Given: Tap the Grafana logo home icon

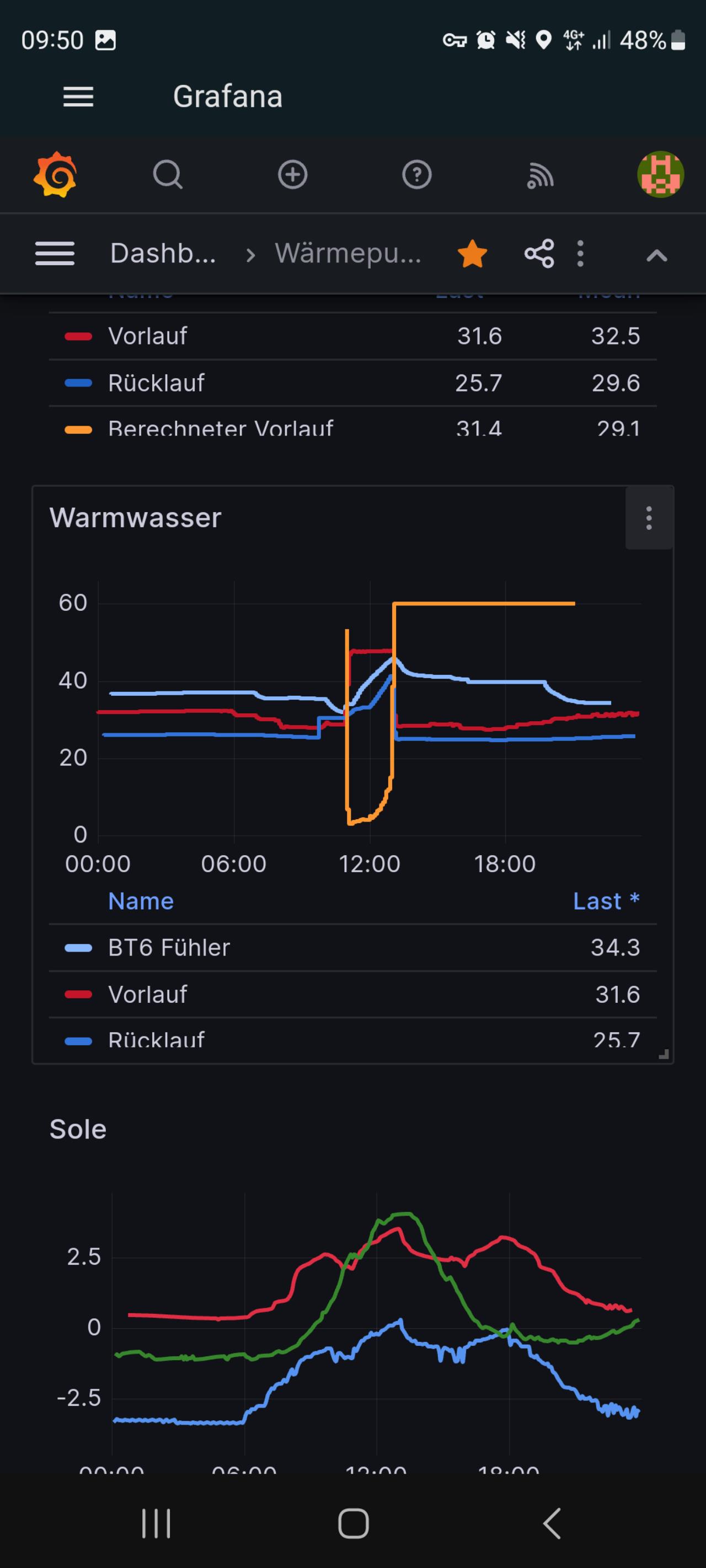Looking at the screenshot, I should (x=56, y=175).
